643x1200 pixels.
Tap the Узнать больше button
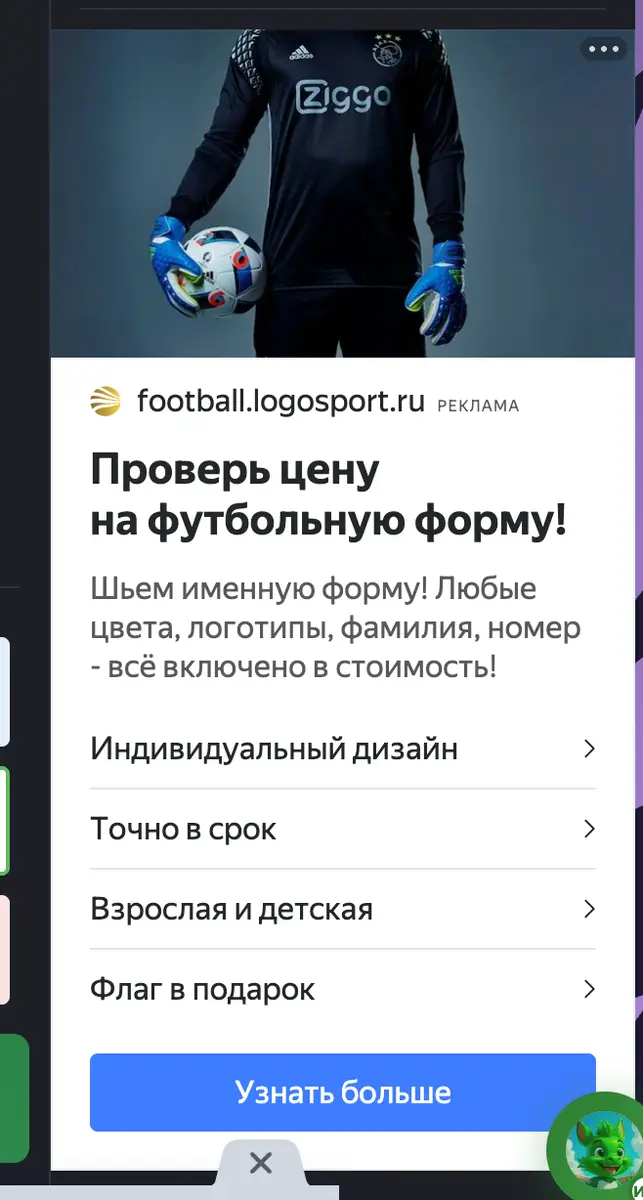[x=343, y=1092]
